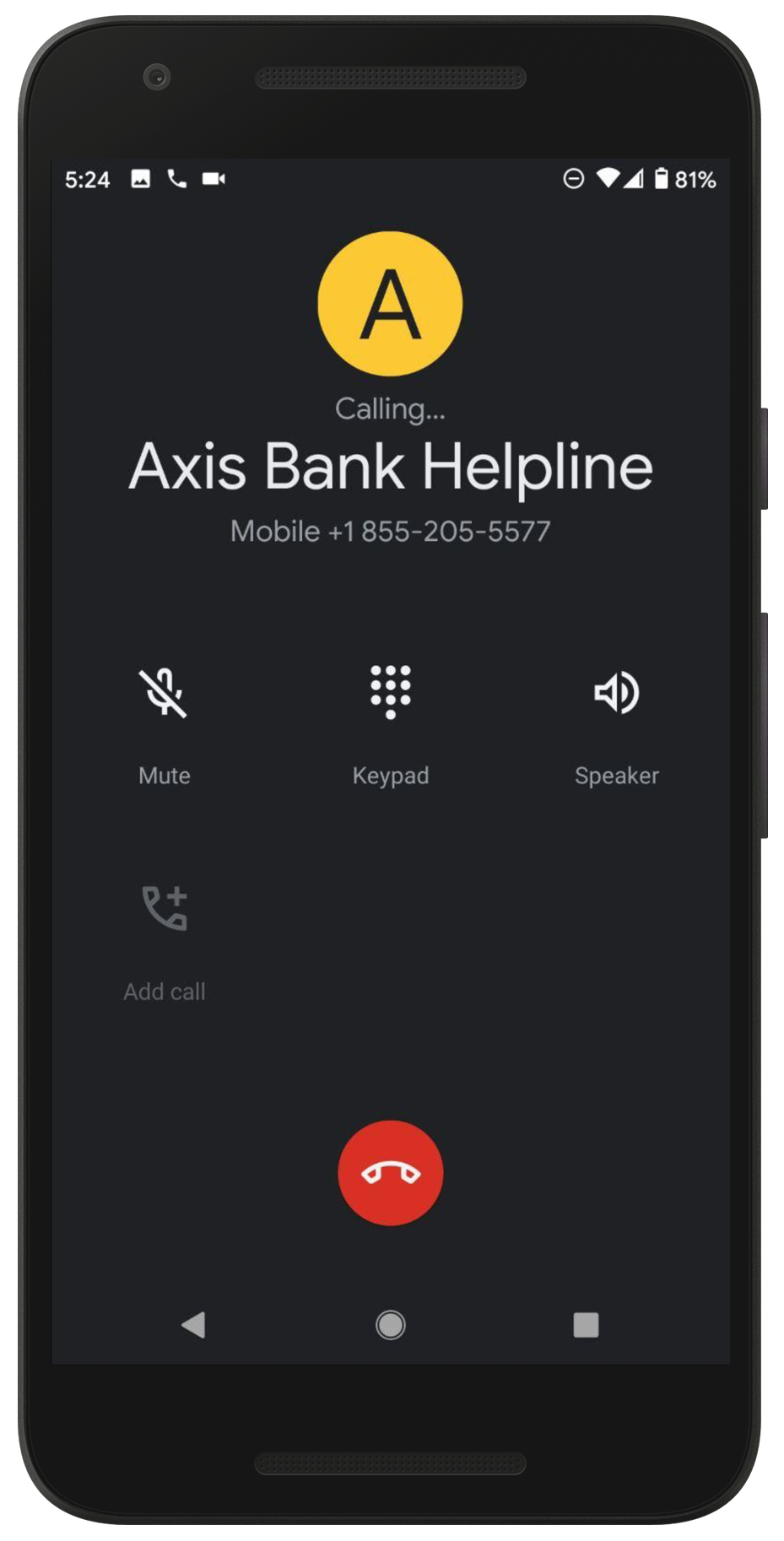Tap the Back navigation button
Screen dimensions: 784x1541
tap(194, 1327)
